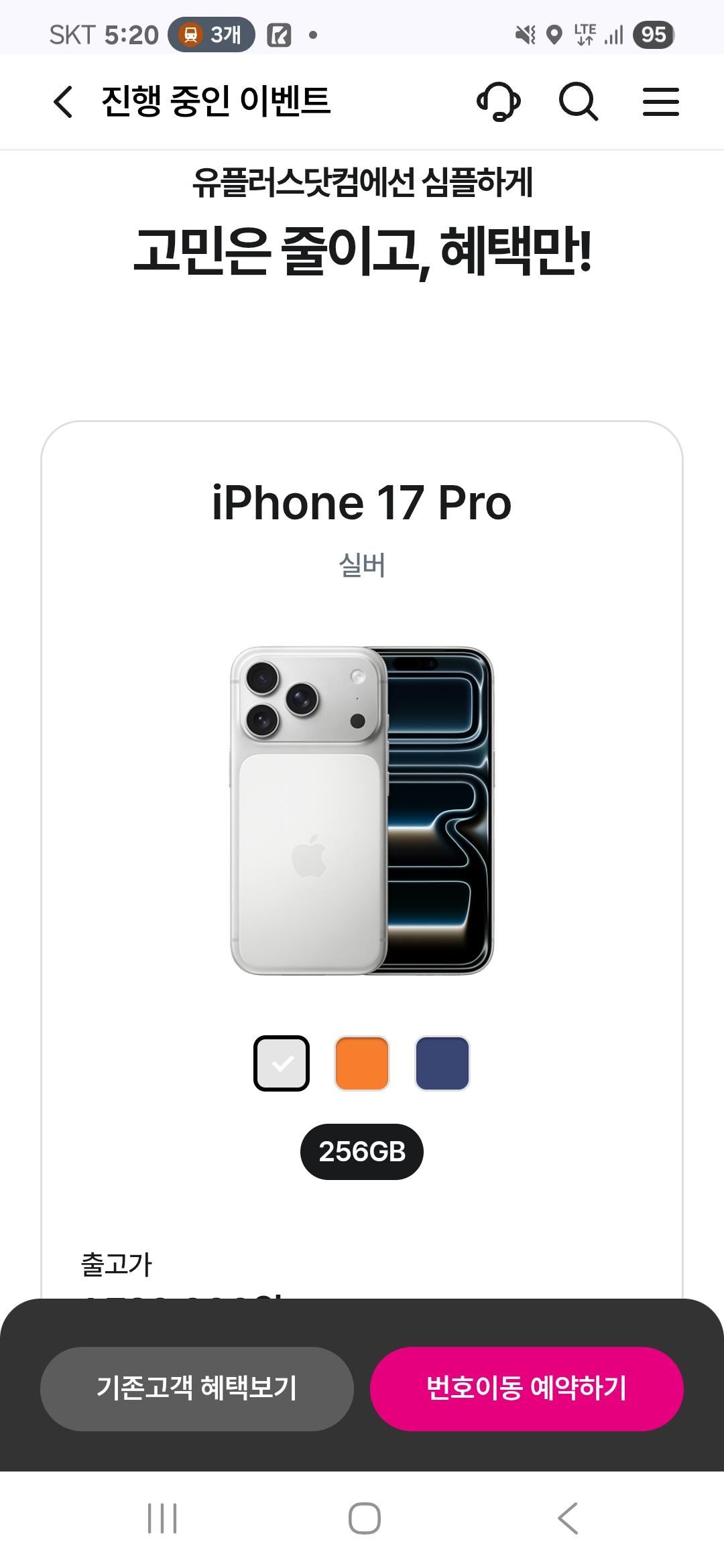The height and width of the screenshot is (1568, 724).
Task: Pick the navy blue color swatch
Action: pyautogui.click(x=442, y=1063)
